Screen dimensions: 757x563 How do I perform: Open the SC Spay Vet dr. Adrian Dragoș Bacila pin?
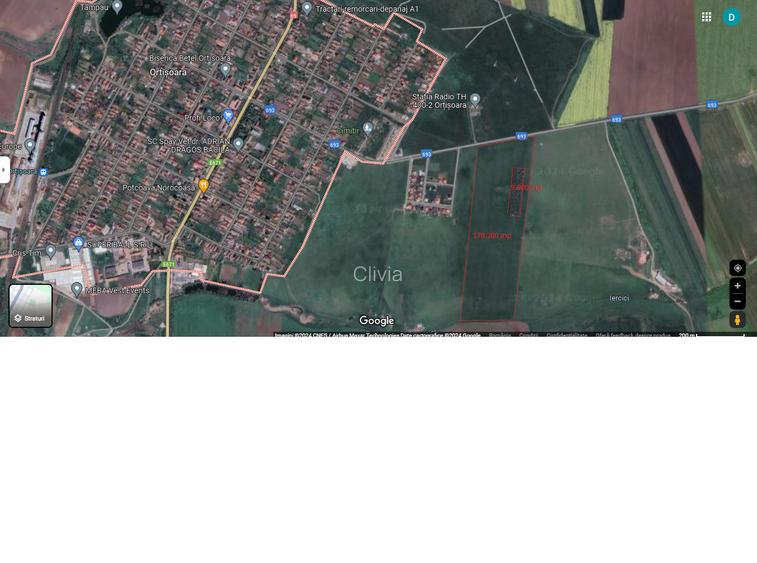coord(238,144)
